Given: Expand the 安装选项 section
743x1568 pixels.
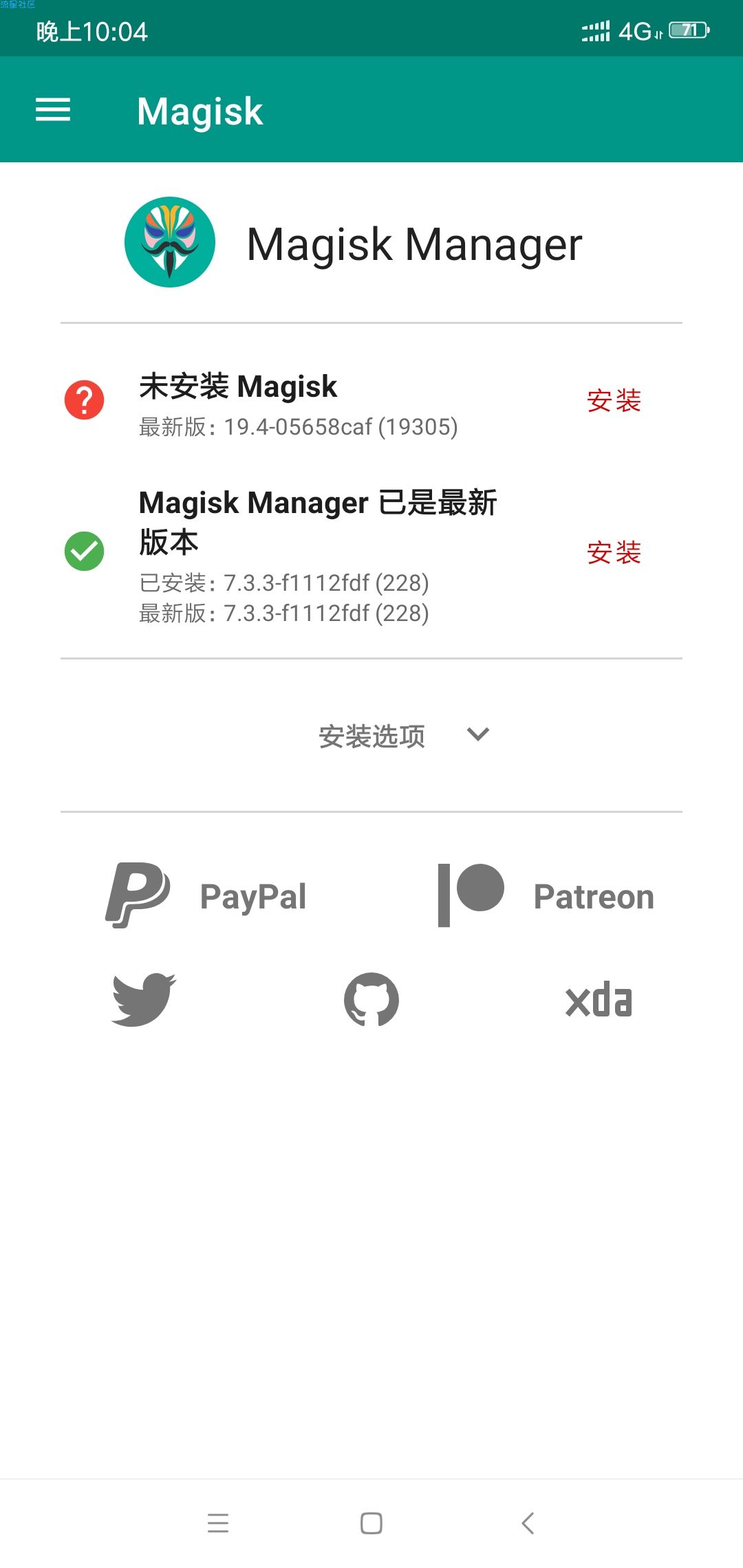Looking at the screenshot, I should 405,735.
